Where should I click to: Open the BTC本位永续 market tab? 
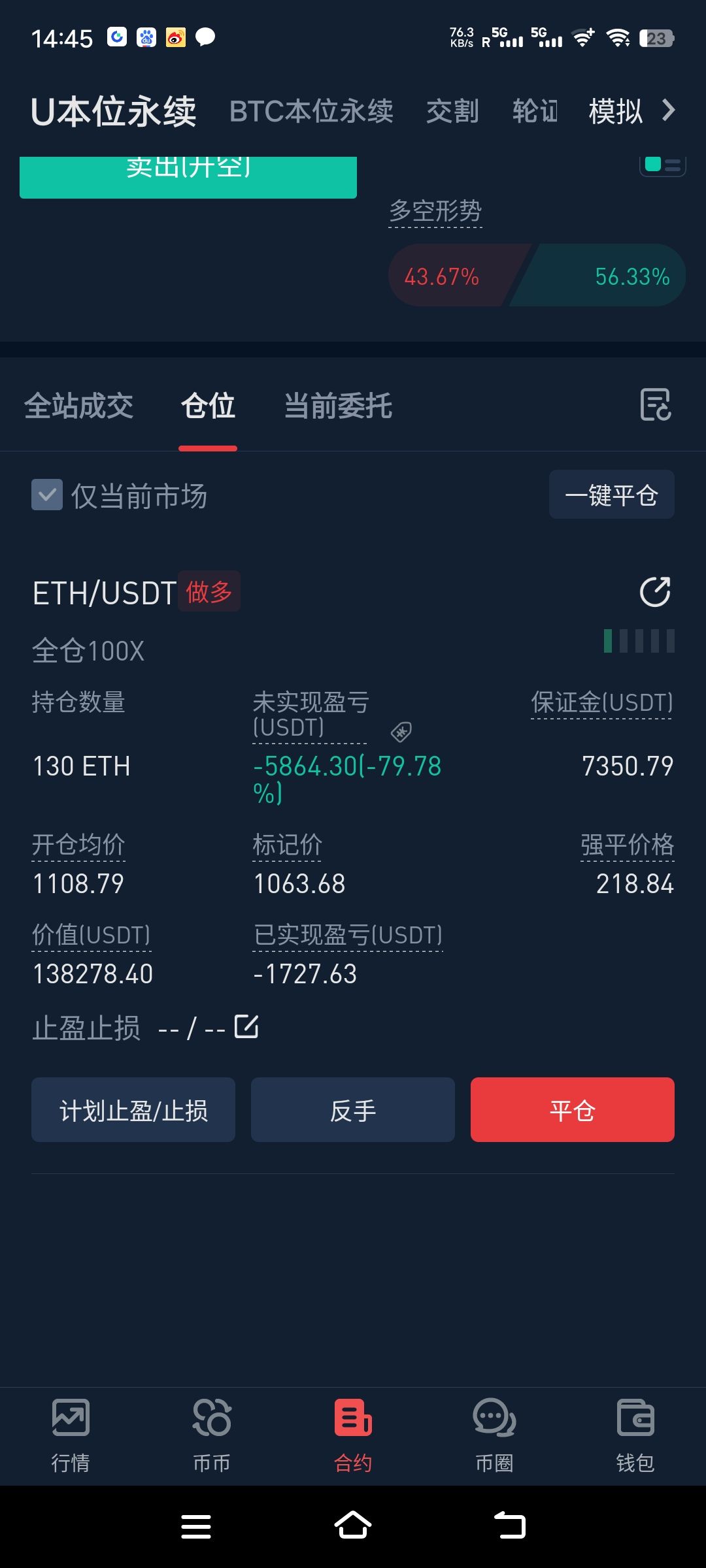coord(311,111)
